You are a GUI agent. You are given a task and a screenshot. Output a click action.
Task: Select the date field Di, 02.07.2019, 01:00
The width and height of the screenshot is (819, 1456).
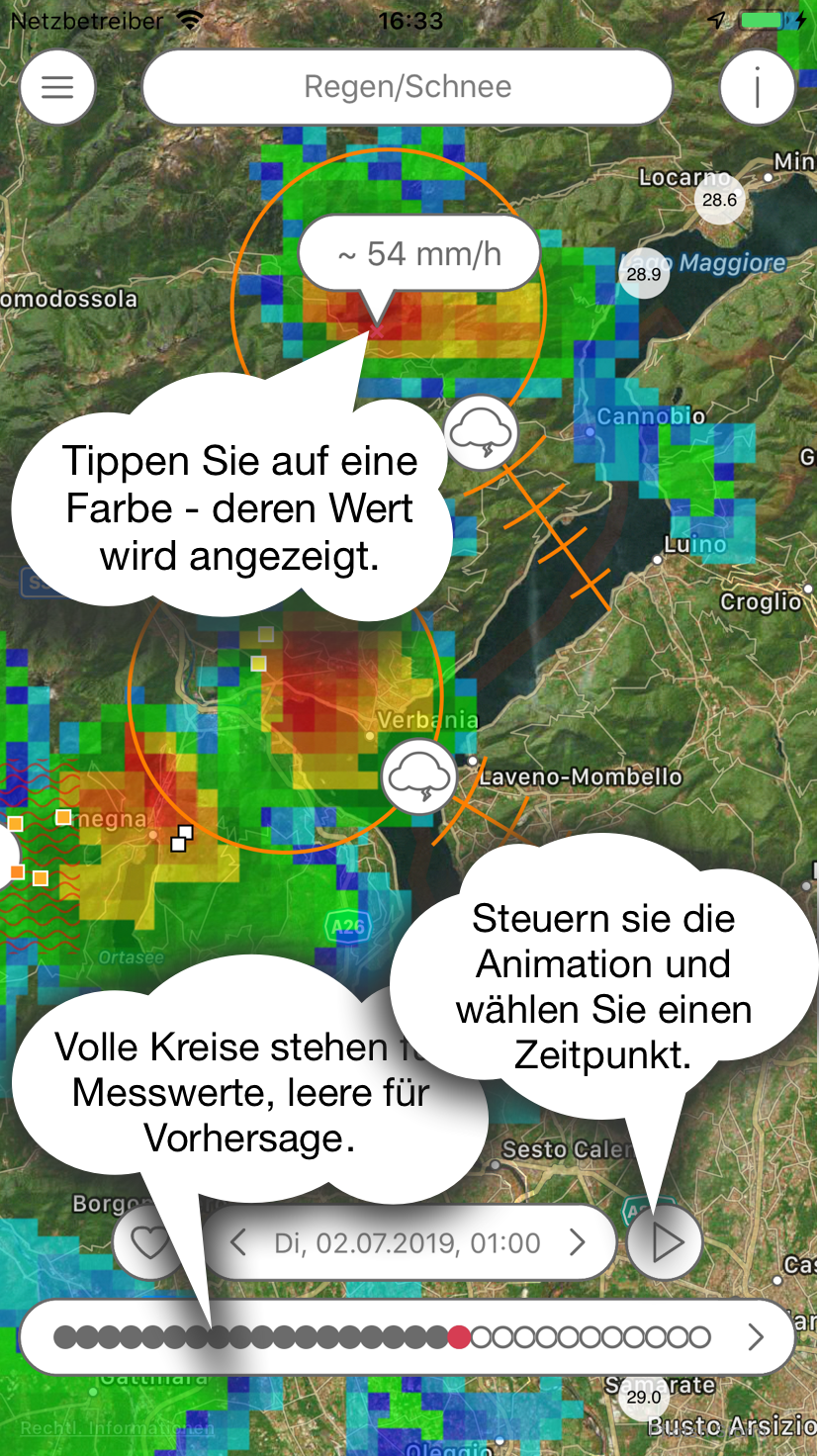(x=408, y=1242)
